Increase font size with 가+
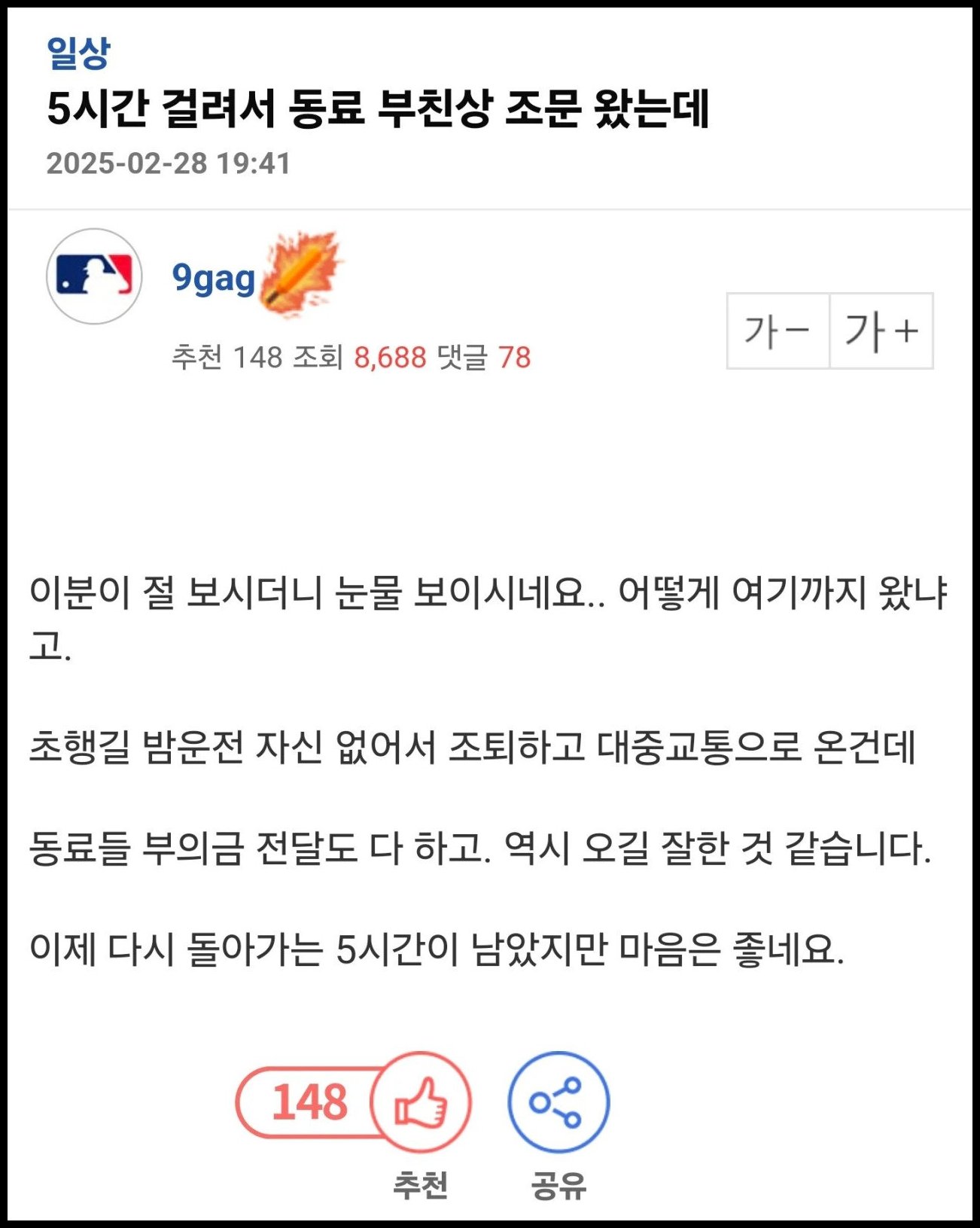Screen dimensions: 980x1228 pyautogui.click(x=881, y=331)
